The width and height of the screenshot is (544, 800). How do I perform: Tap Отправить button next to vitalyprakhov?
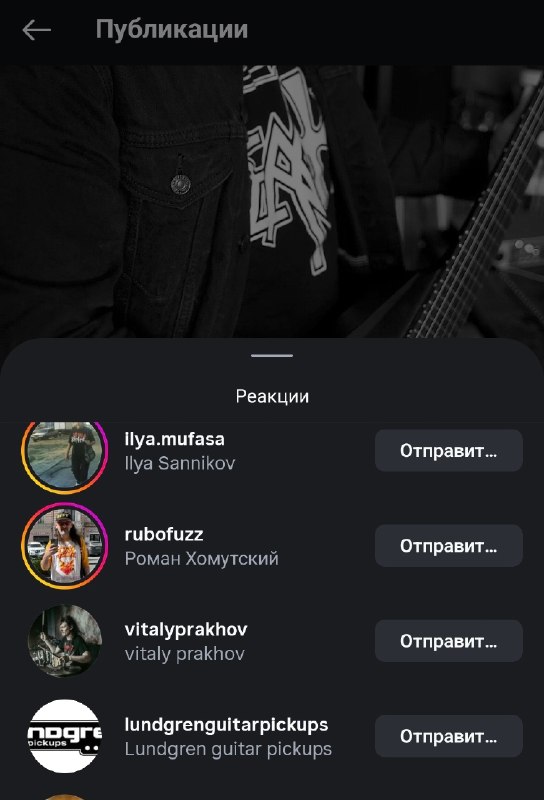(449, 641)
